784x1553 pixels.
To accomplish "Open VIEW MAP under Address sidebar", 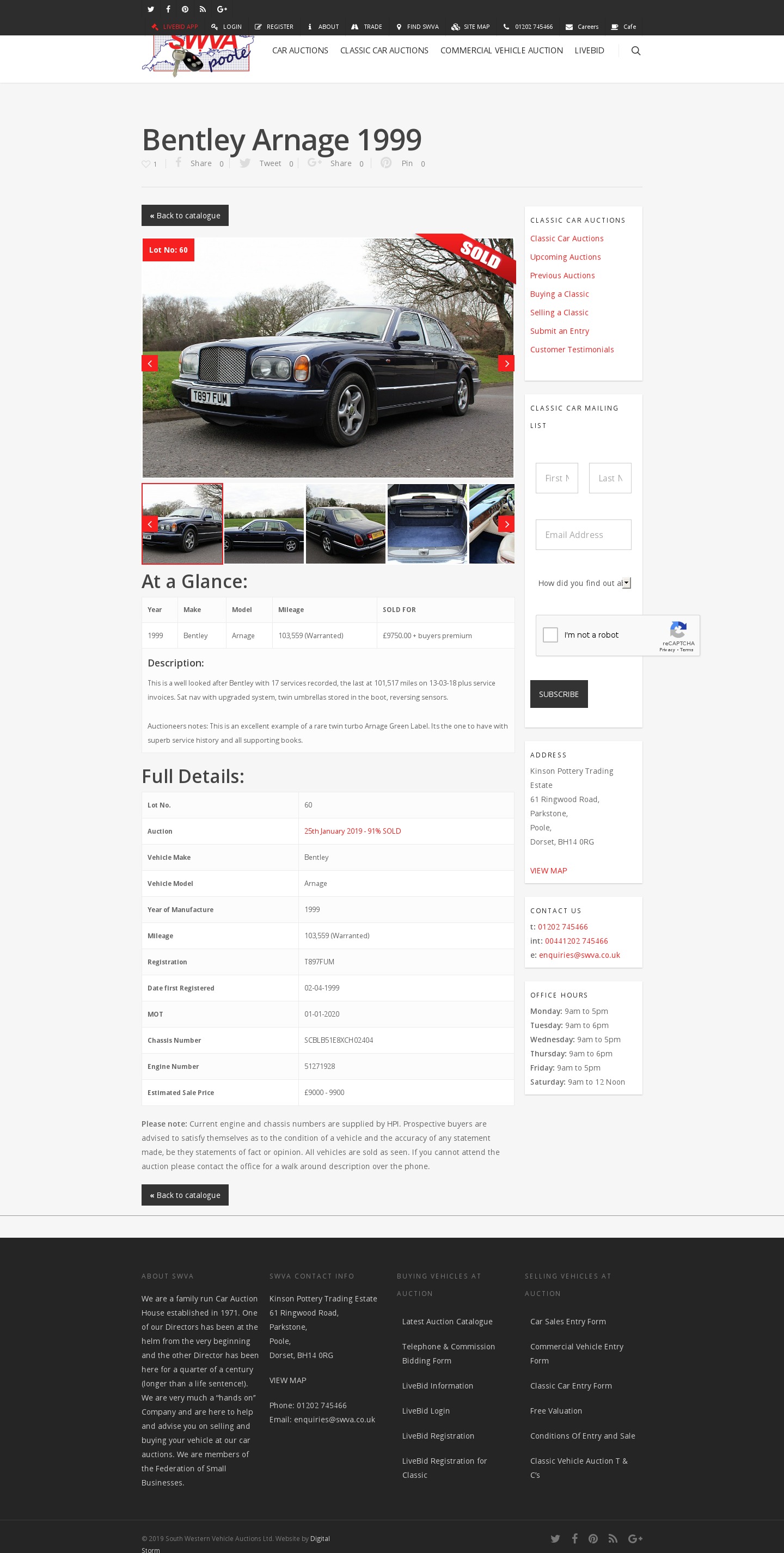I will coord(548,871).
